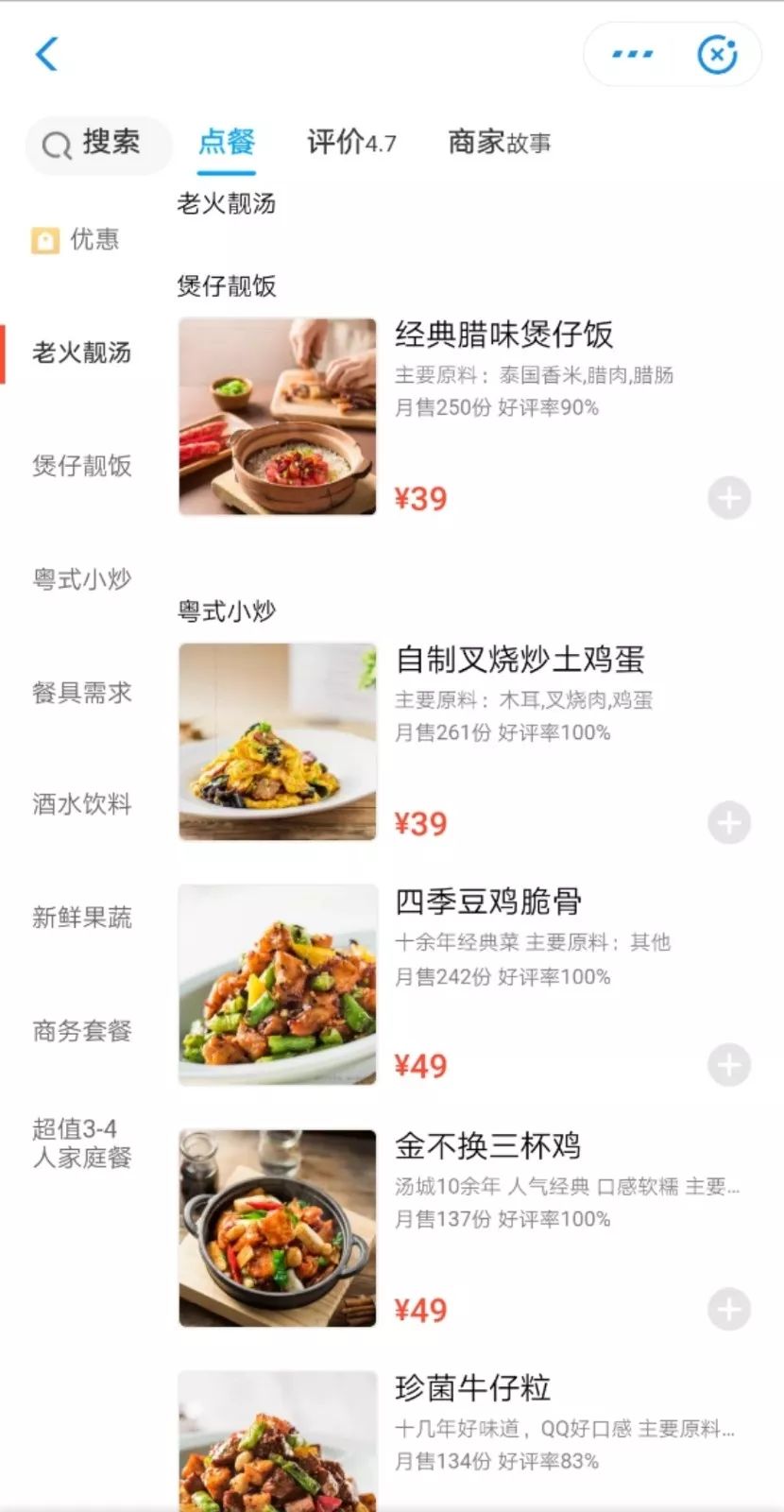Switch to the 商家故事 tab
The height and width of the screenshot is (1512, 784).
(x=499, y=143)
